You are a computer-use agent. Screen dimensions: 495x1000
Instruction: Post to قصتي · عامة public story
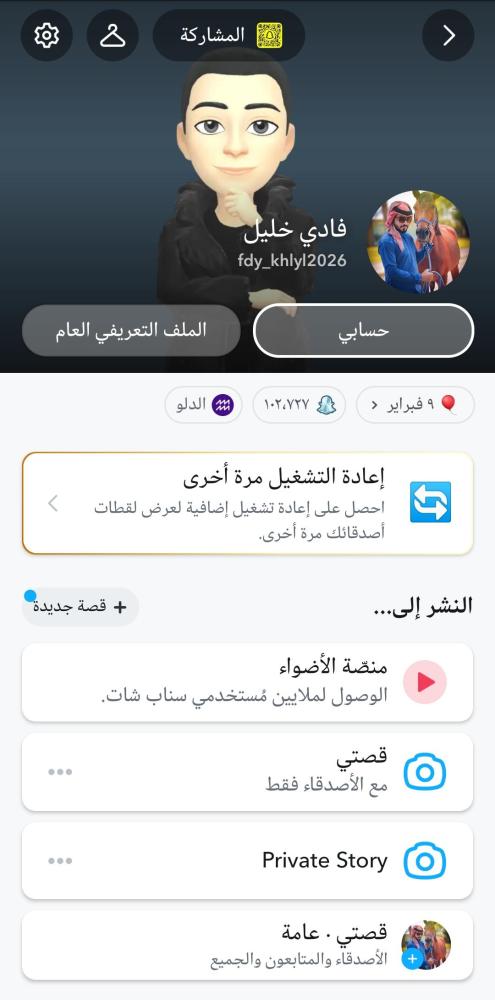pos(248,945)
